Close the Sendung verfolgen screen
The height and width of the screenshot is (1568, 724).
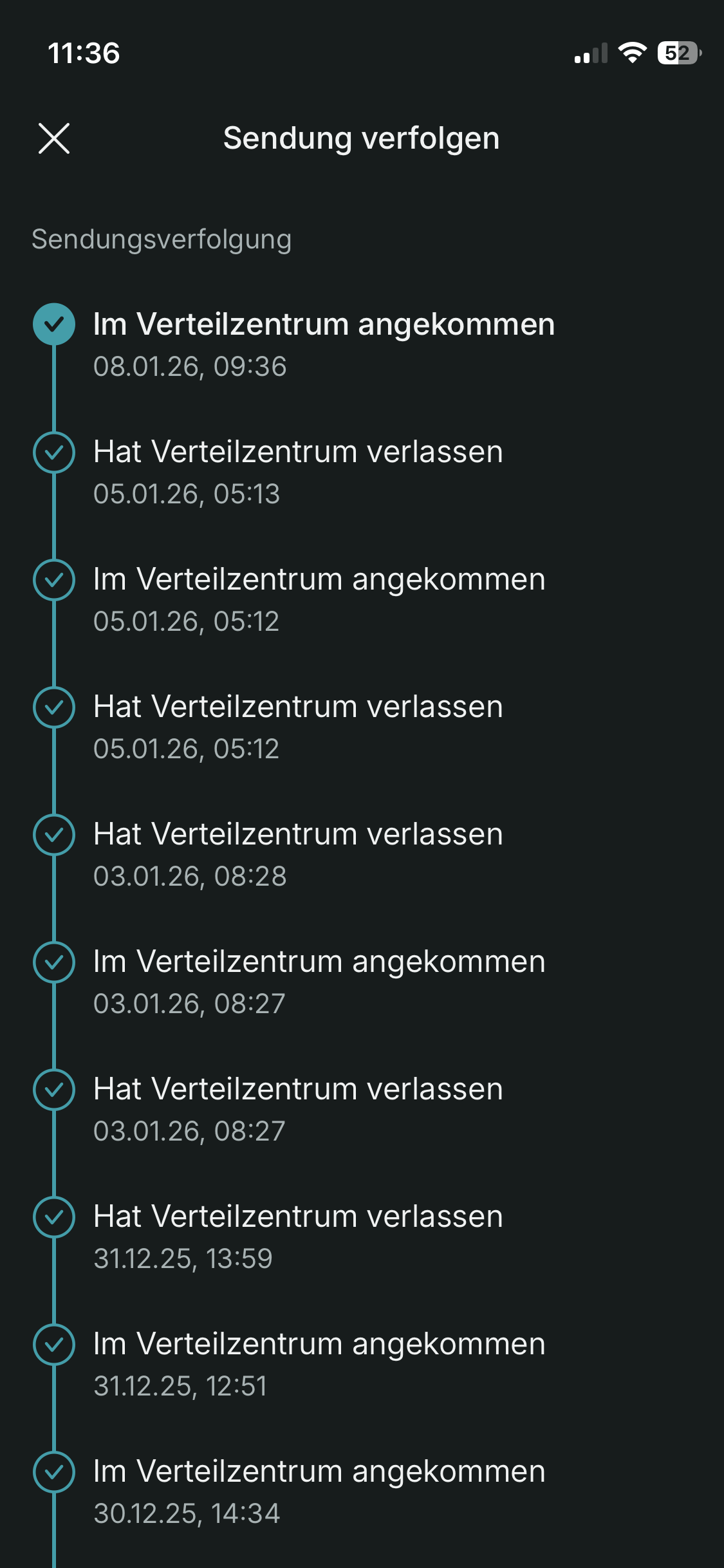pos(54,138)
